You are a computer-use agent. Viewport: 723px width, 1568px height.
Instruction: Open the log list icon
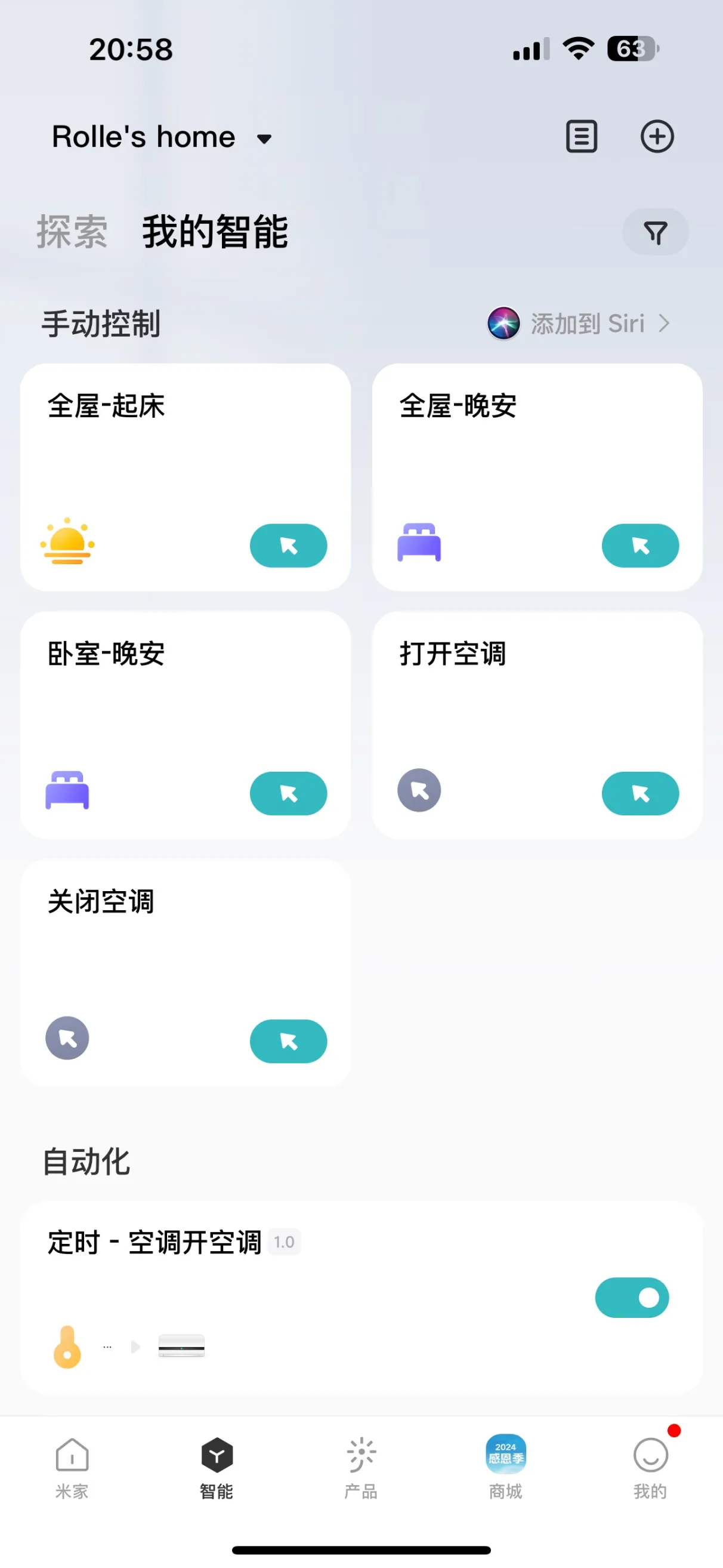(x=581, y=136)
